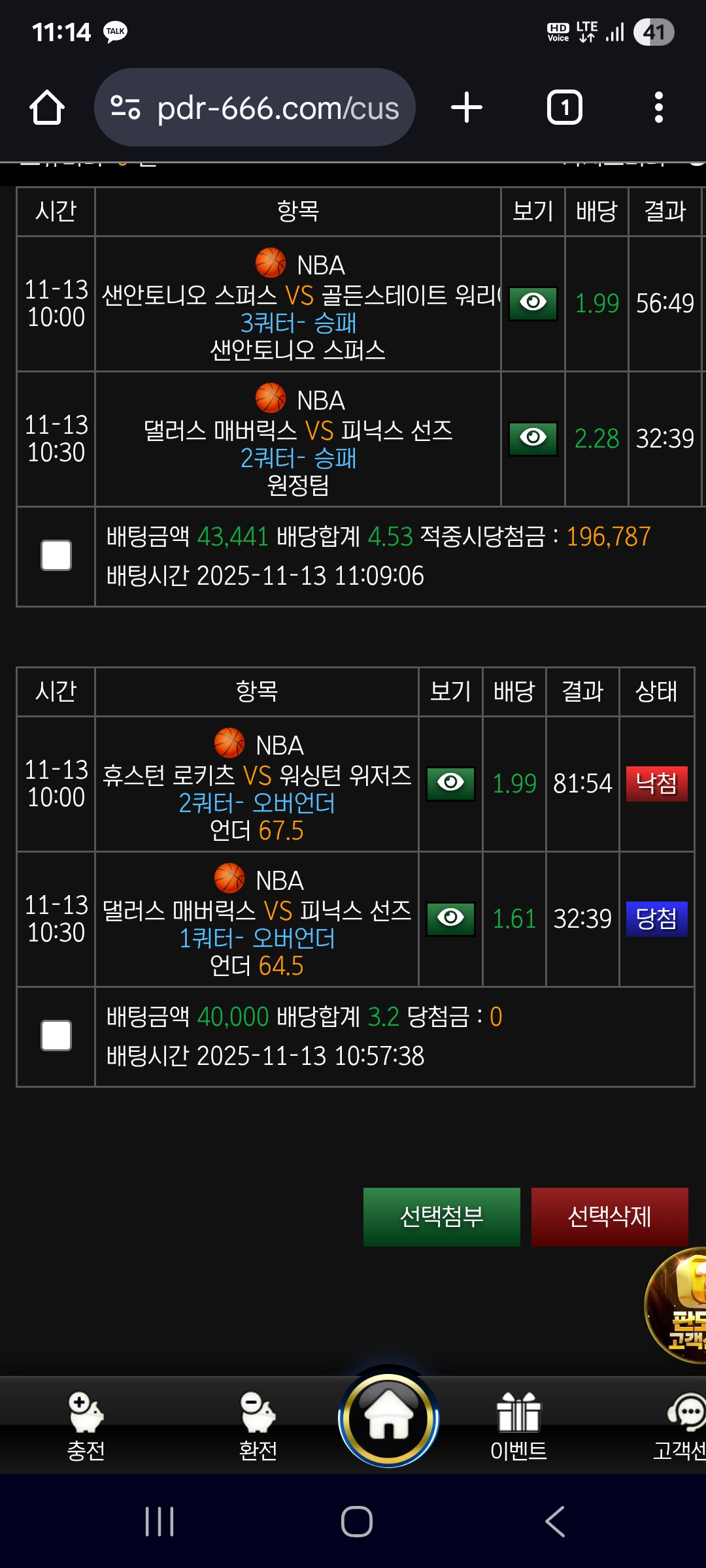706x1568 pixels.
Task: Open the browser overflow menu
Action: tap(658, 108)
